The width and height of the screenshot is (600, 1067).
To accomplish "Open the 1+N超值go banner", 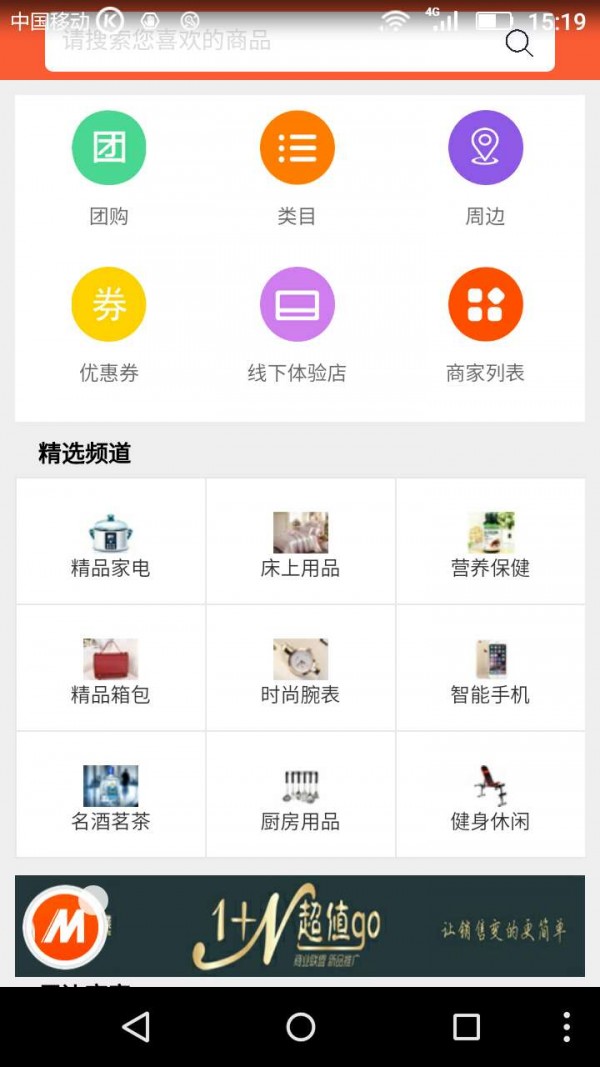I will point(340,926).
